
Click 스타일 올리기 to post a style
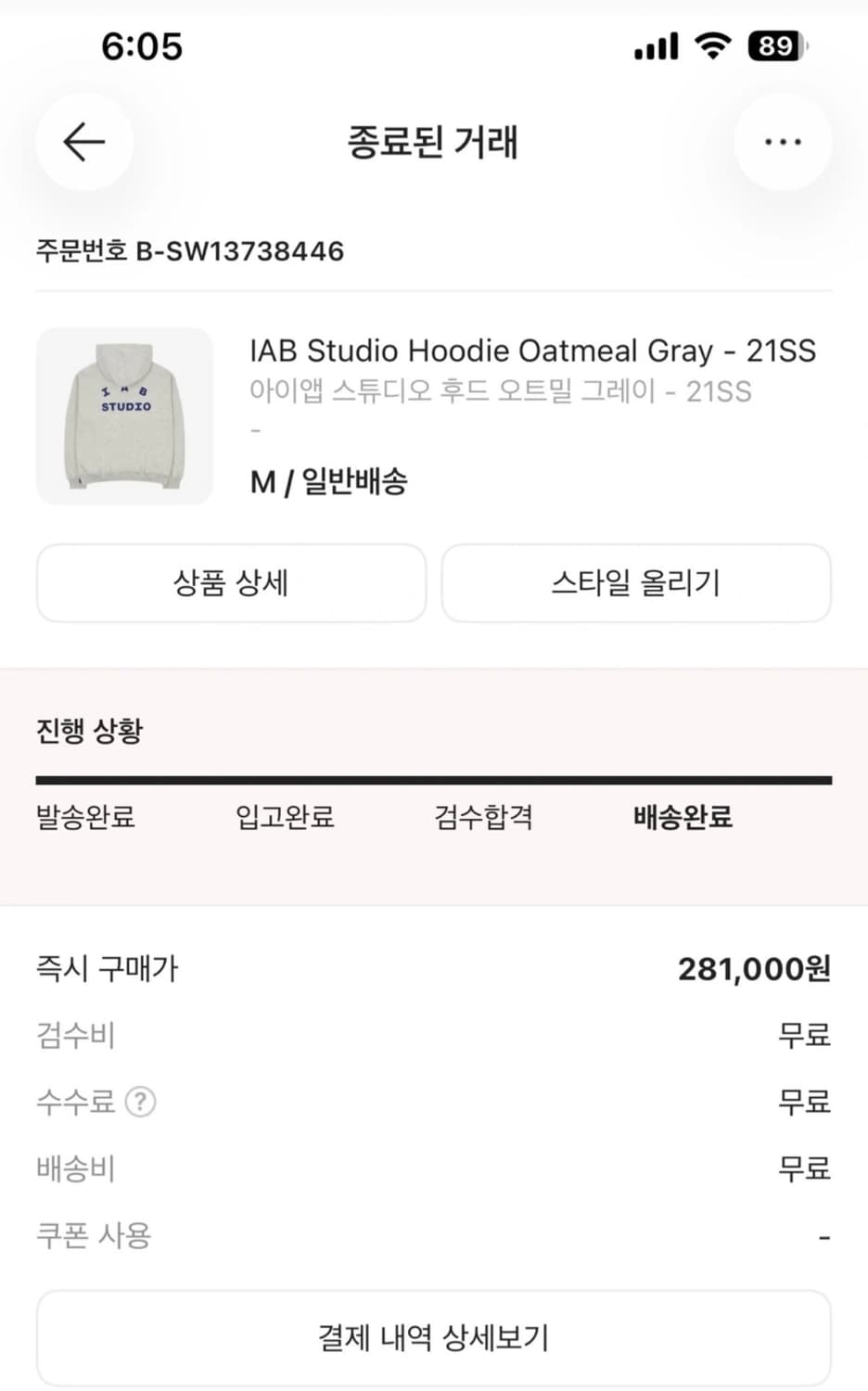pyautogui.click(x=636, y=583)
